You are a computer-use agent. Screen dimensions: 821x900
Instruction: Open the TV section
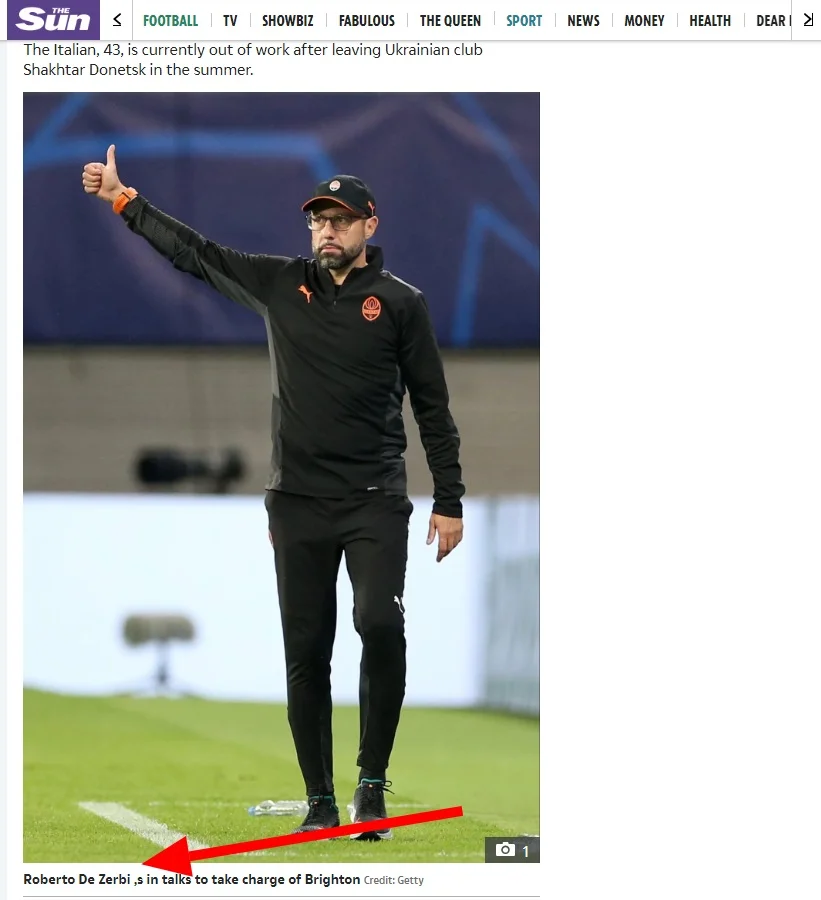(230, 20)
